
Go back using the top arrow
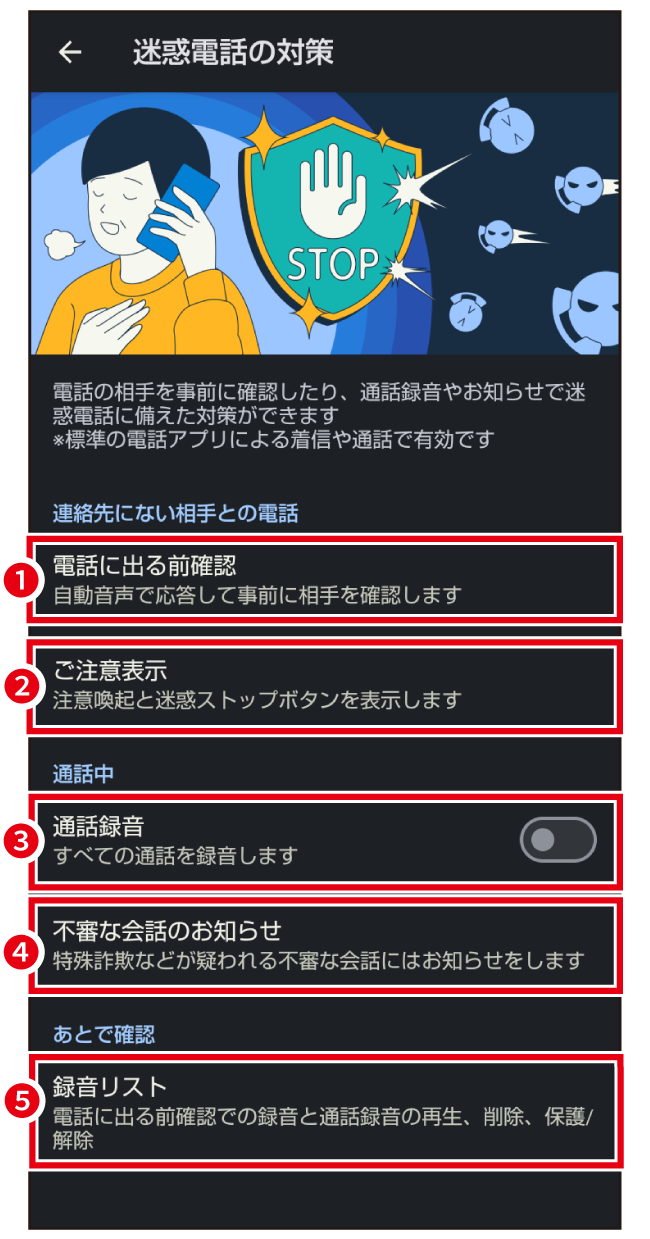point(70,53)
